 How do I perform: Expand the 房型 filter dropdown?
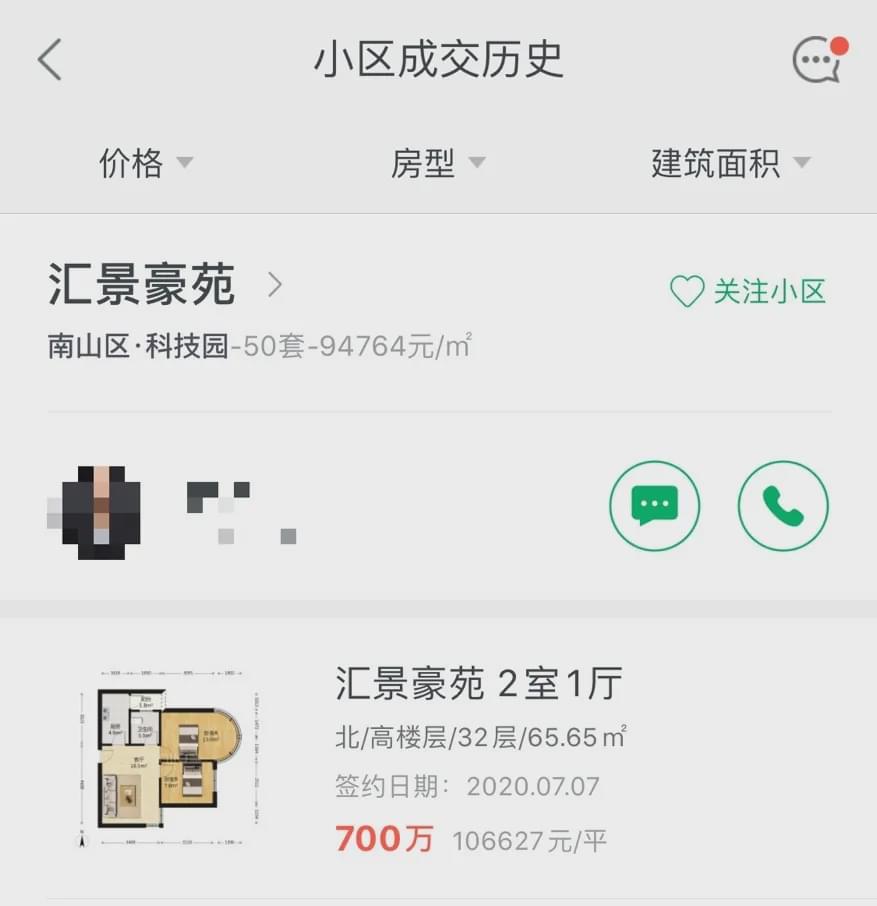[437, 163]
